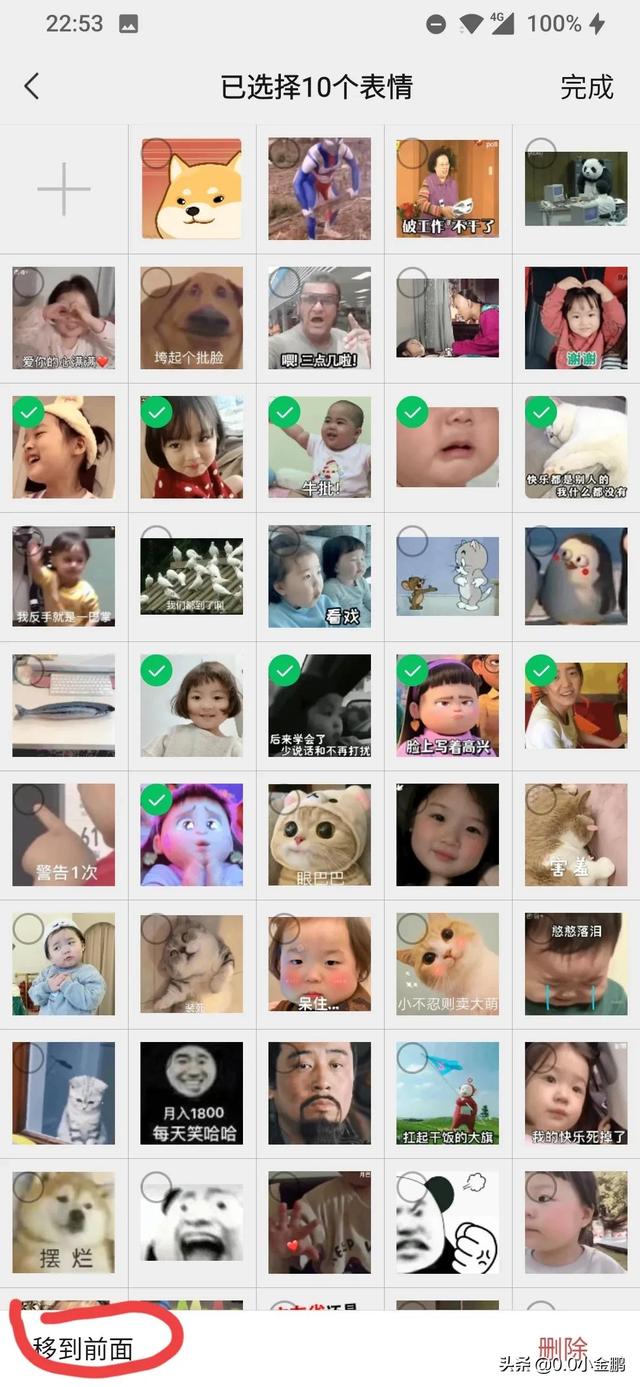Deselect the 脸上写着高兴 sticker

point(447,705)
